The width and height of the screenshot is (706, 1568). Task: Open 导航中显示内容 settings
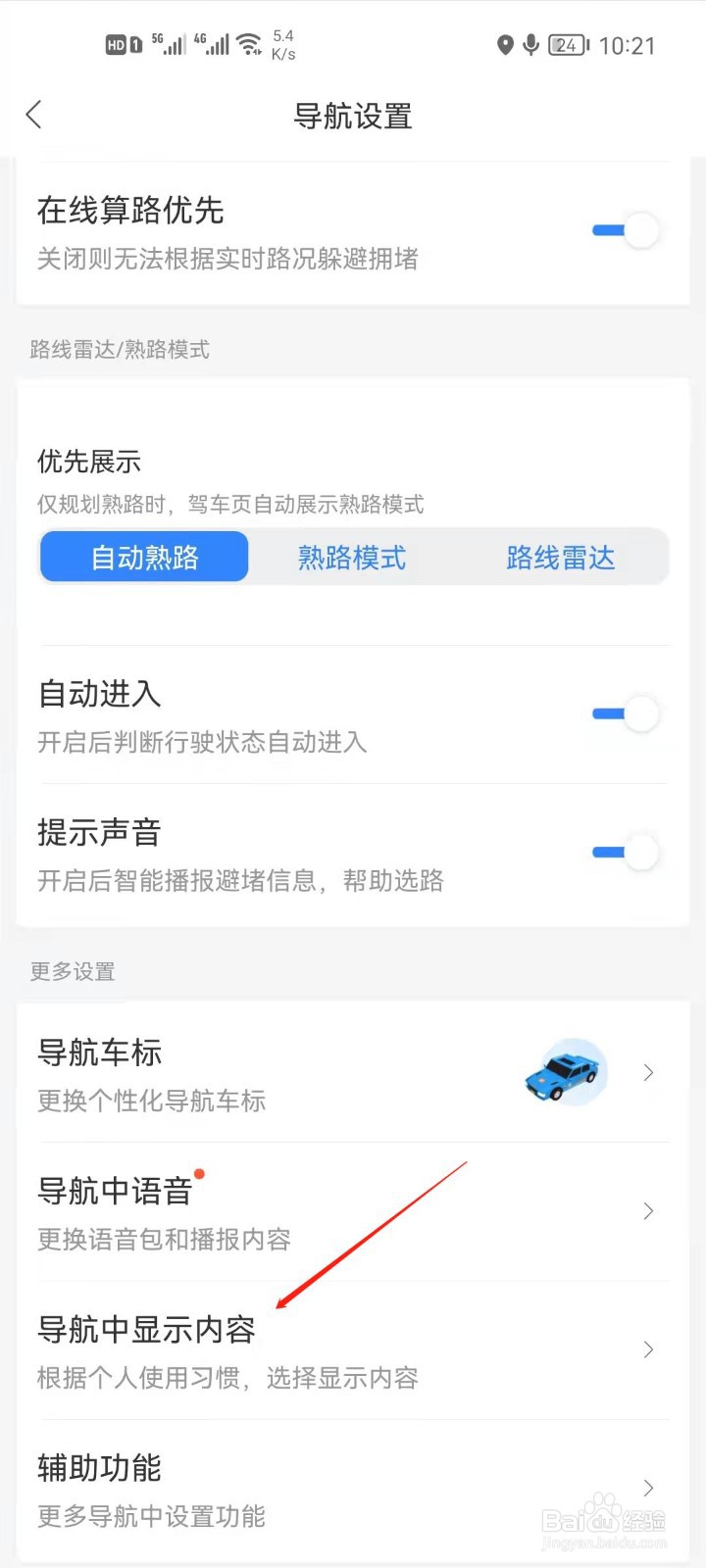click(353, 1350)
